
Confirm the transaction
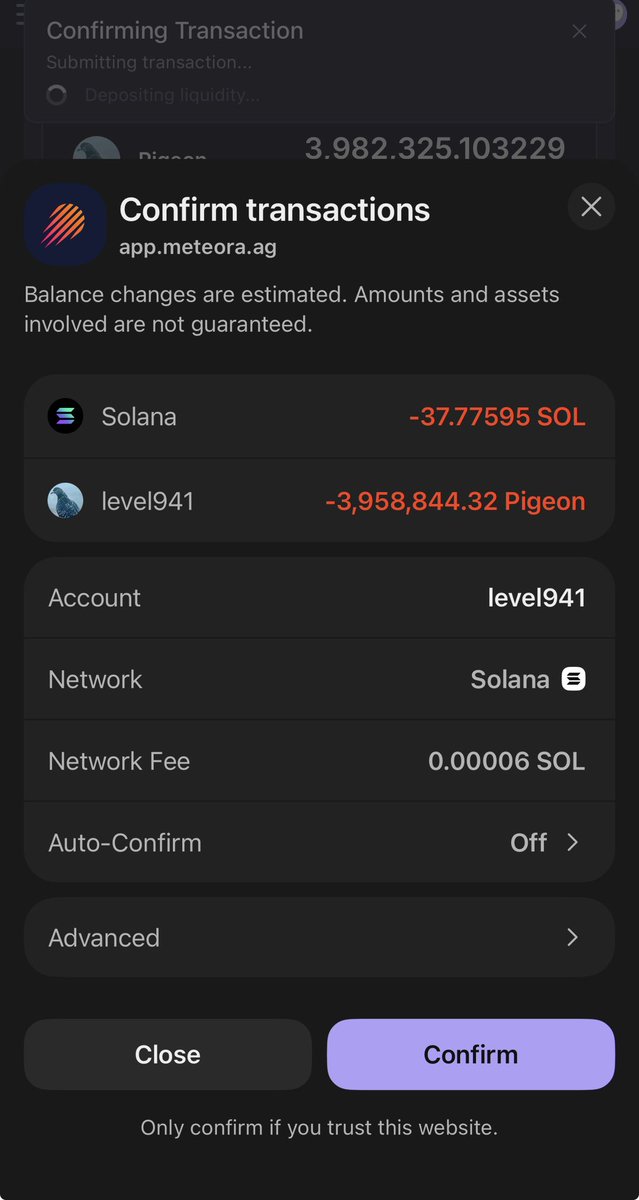click(x=470, y=1054)
